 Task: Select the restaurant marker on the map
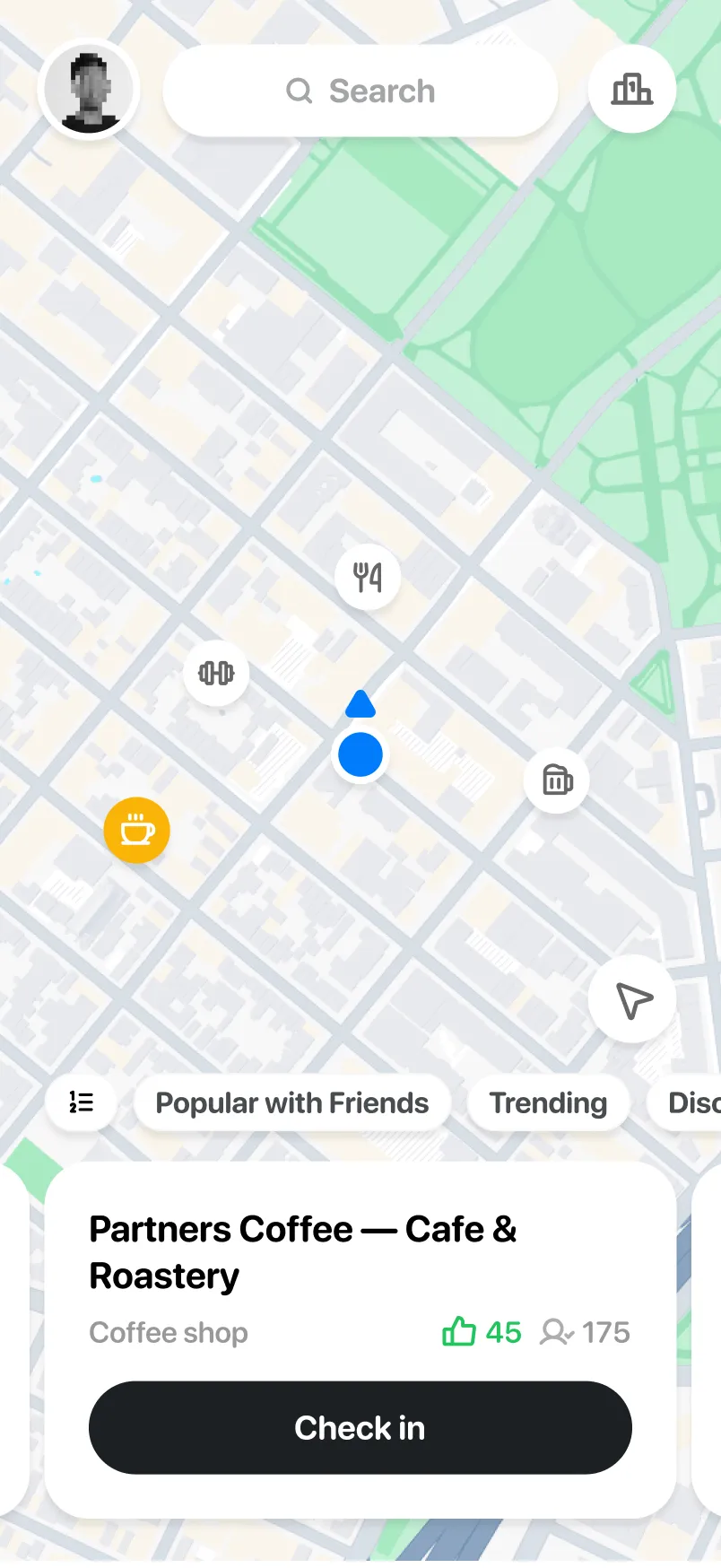click(x=368, y=577)
